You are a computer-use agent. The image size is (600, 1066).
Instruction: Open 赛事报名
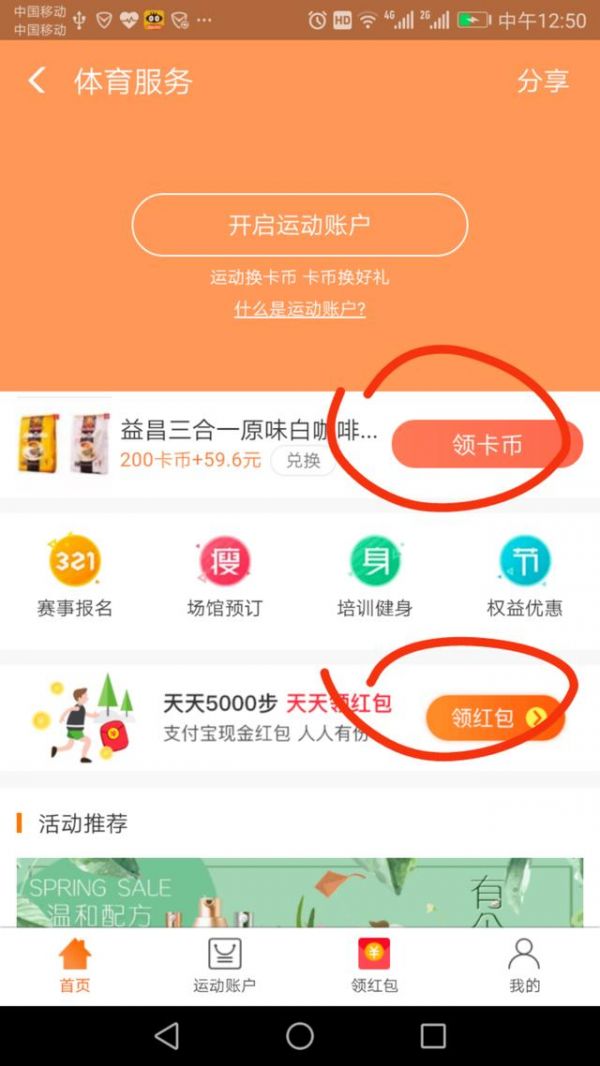pos(75,577)
